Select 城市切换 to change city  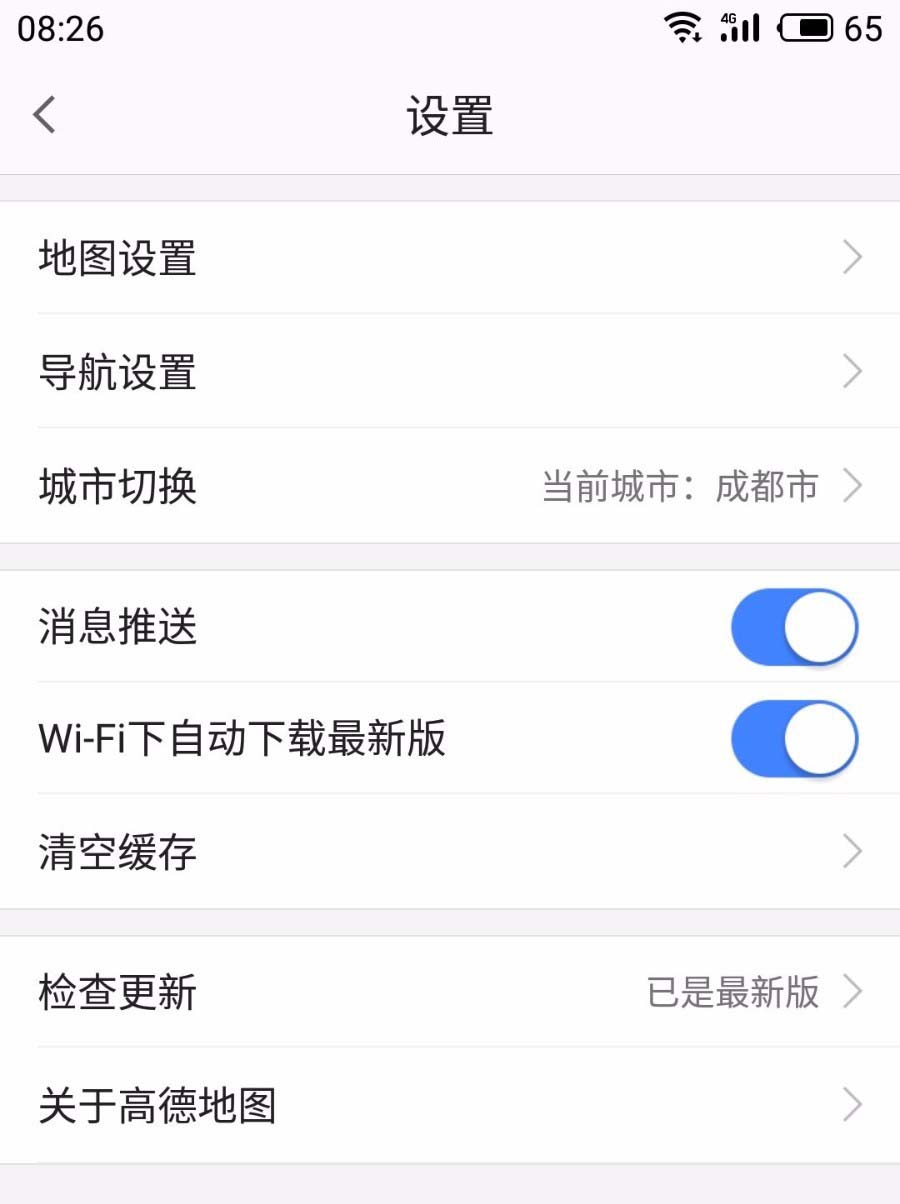pyautogui.click(x=117, y=486)
